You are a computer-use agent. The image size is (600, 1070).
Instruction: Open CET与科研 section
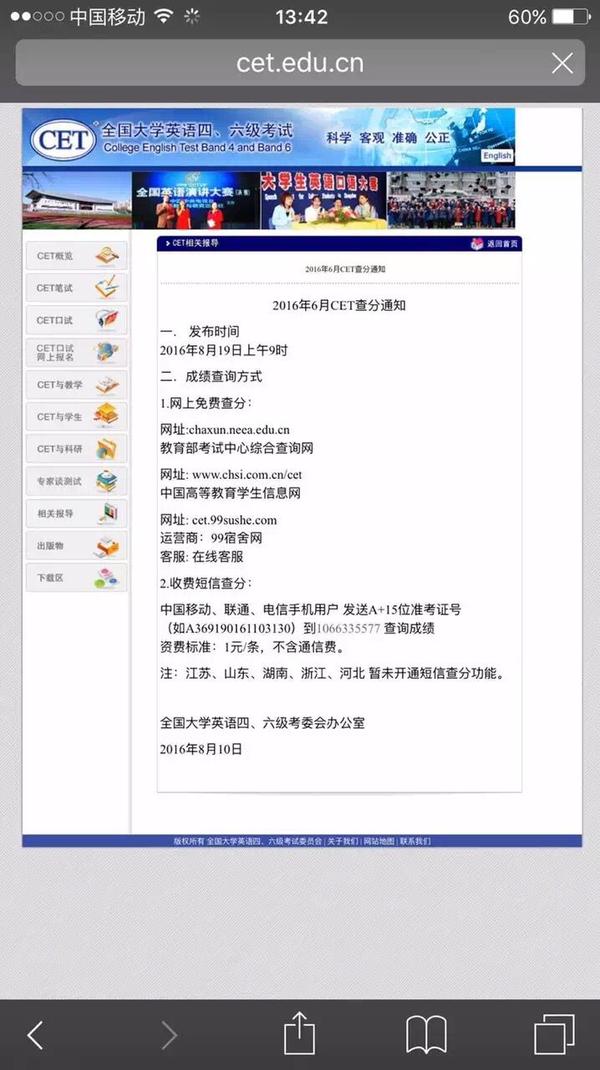tap(76, 449)
